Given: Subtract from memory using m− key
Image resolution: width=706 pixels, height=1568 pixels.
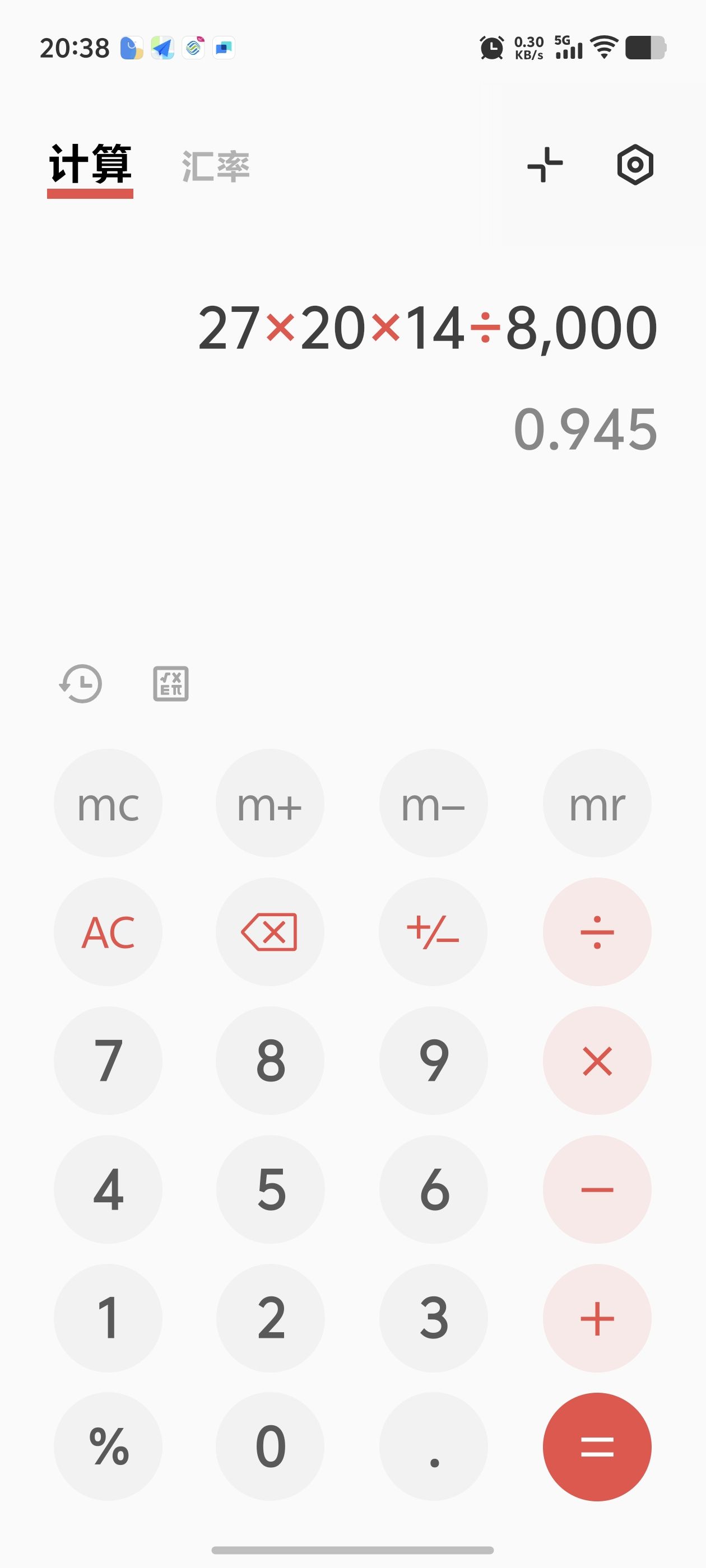Looking at the screenshot, I should click(433, 804).
